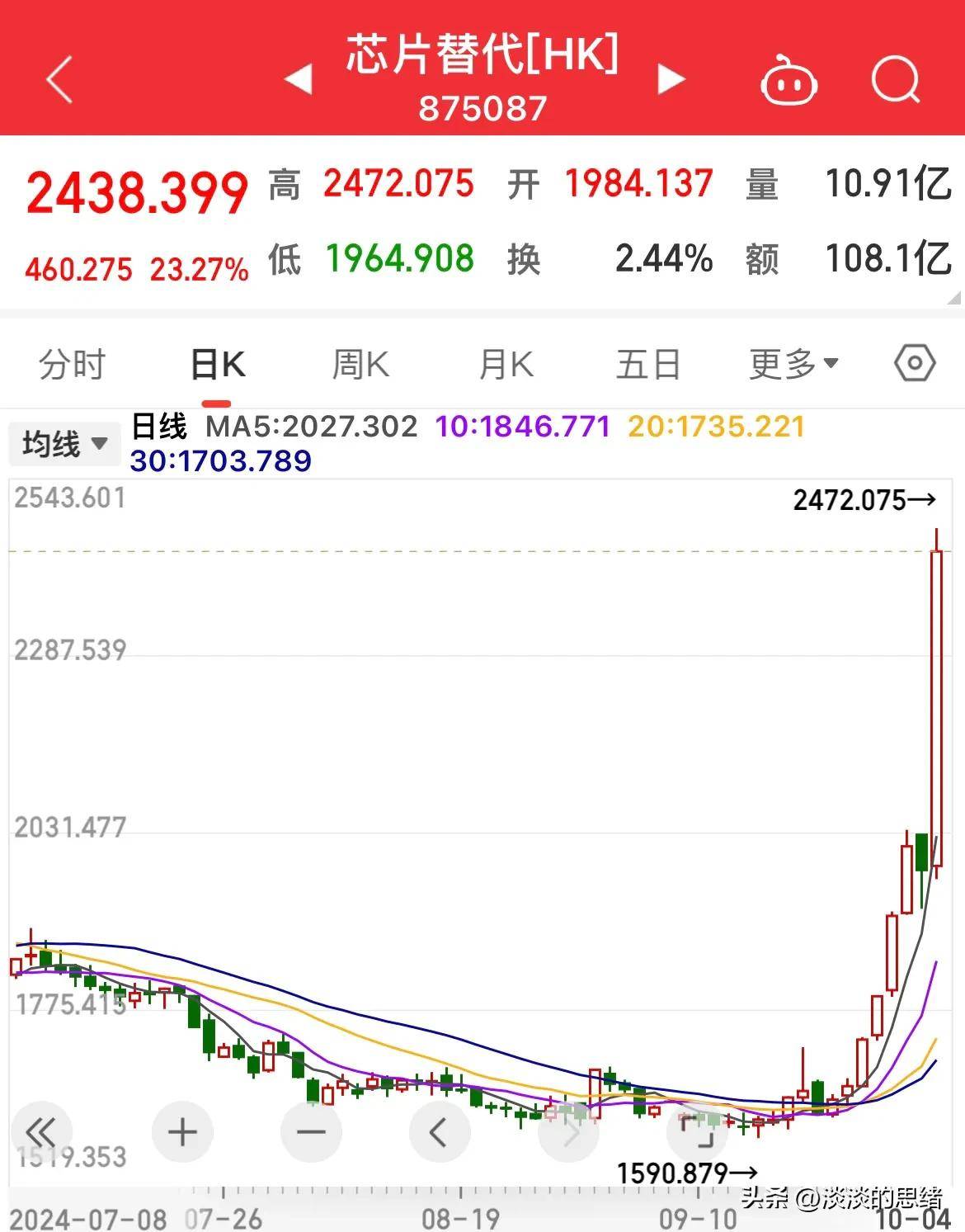Select the 五日 five-day view
Image resolution: width=965 pixels, height=1232 pixels.
tap(650, 363)
